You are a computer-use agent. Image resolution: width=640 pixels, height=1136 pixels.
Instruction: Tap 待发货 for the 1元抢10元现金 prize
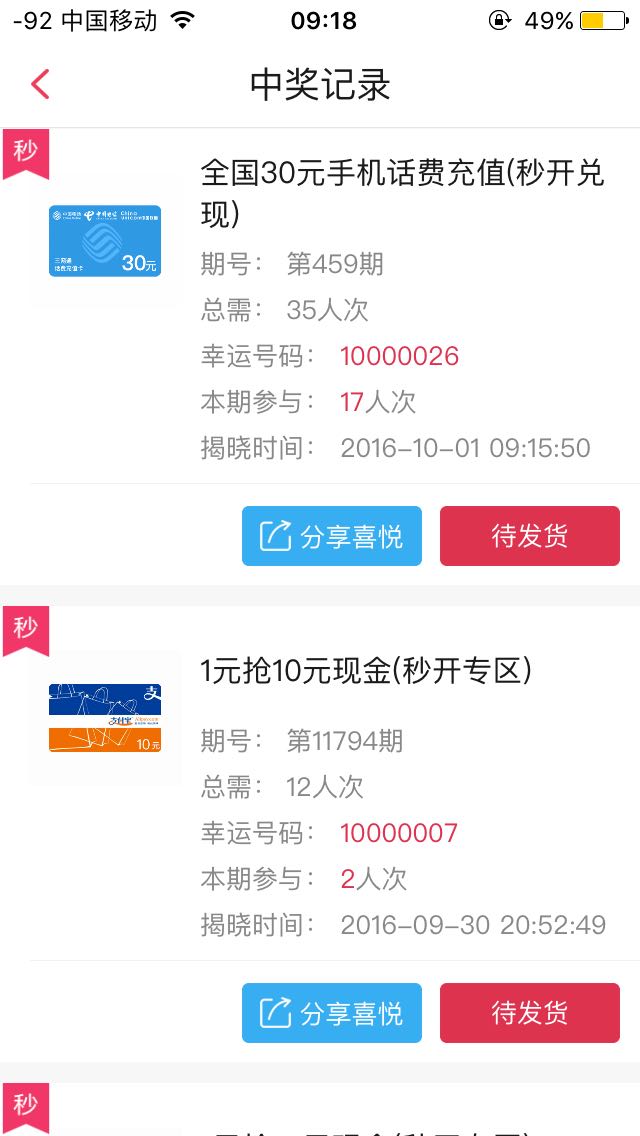[x=530, y=1013]
